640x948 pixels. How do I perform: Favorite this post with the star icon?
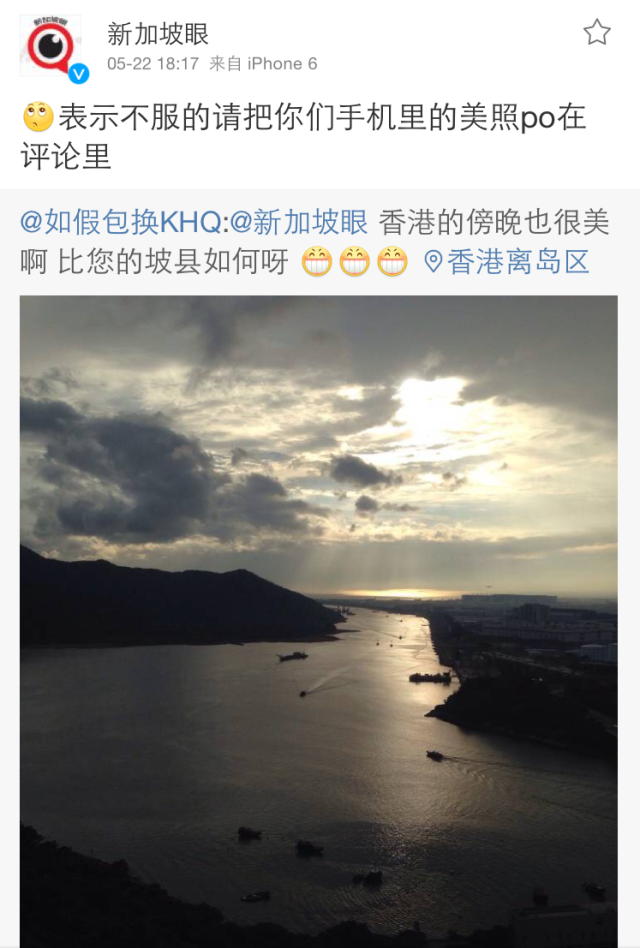(x=597, y=33)
